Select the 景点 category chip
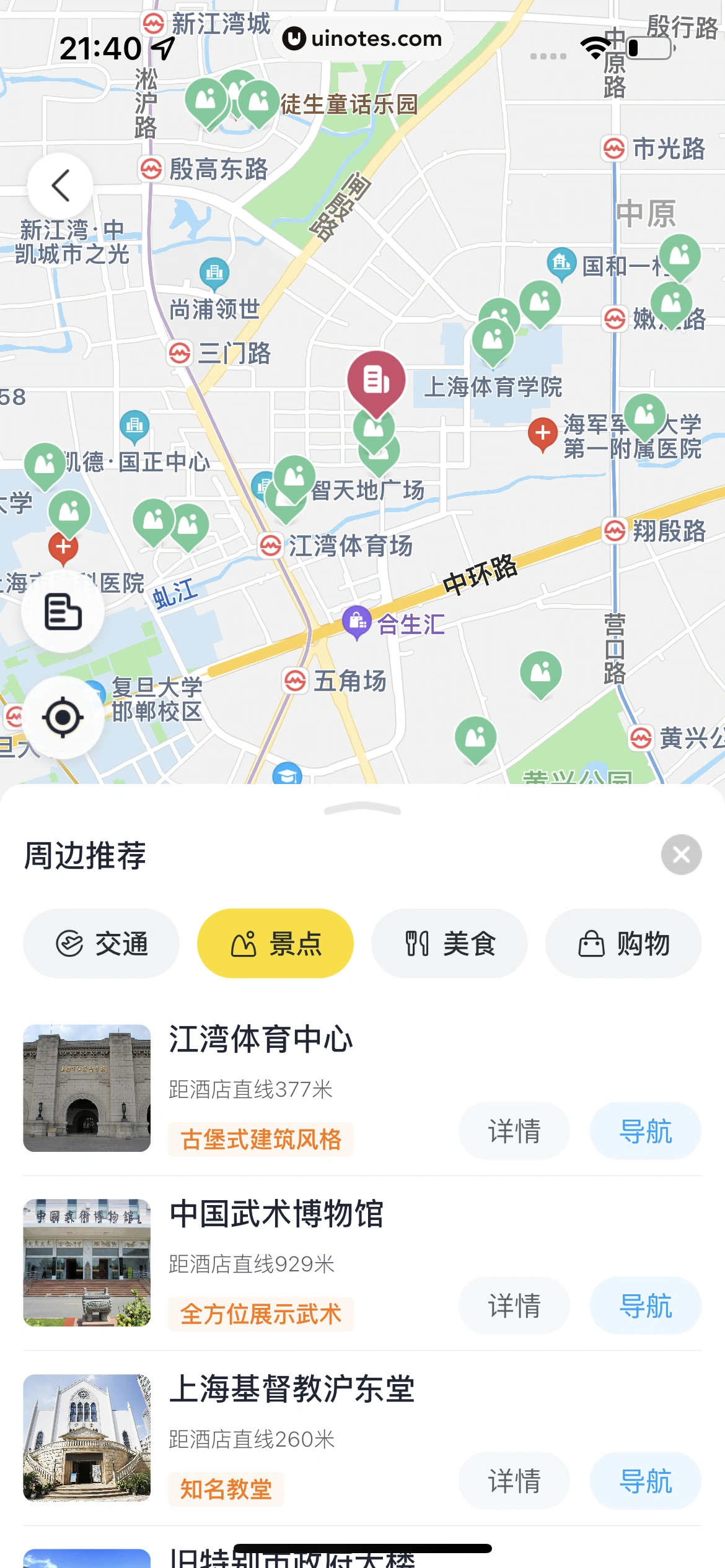725x1568 pixels. 276,944
